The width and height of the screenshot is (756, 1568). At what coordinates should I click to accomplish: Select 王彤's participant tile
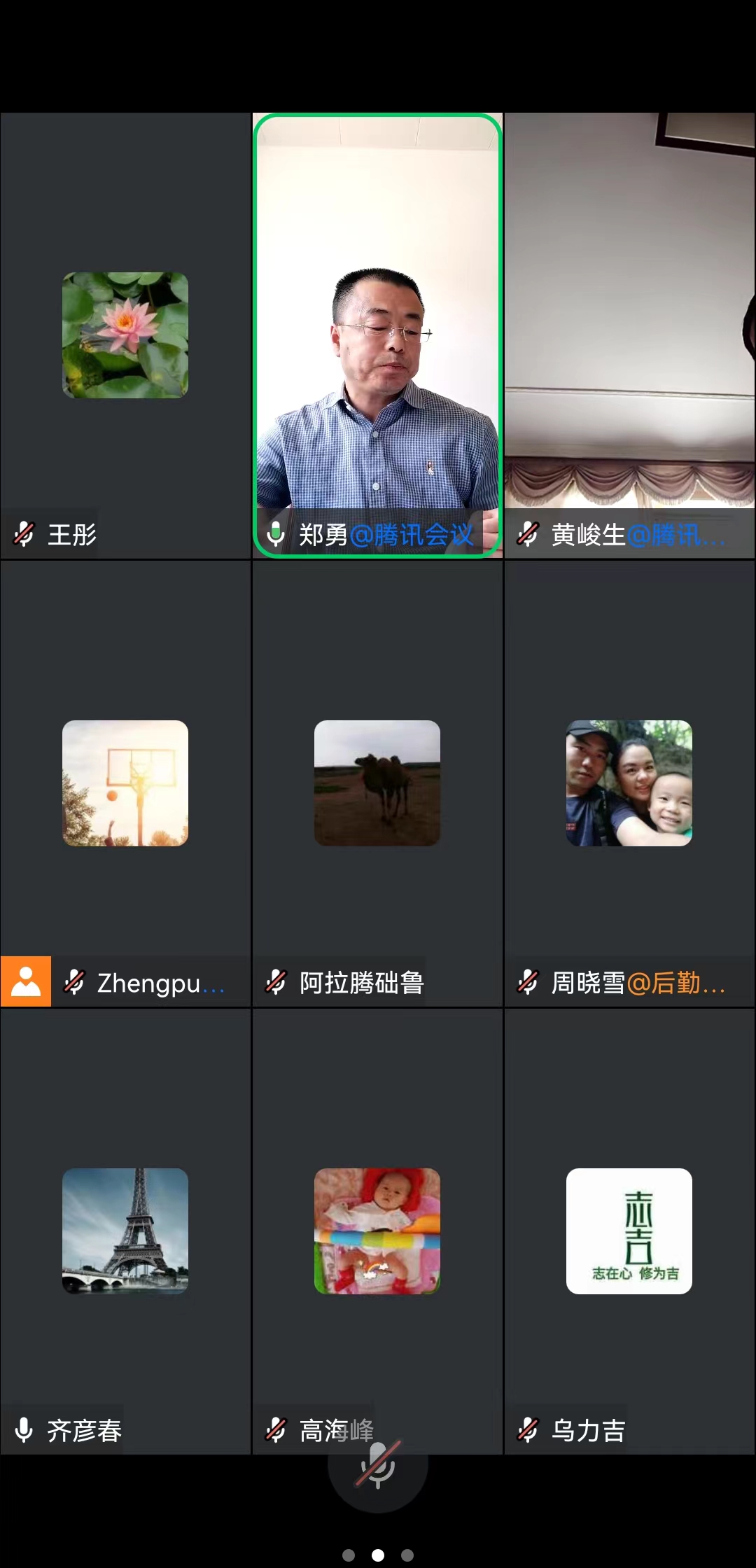[x=126, y=336]
